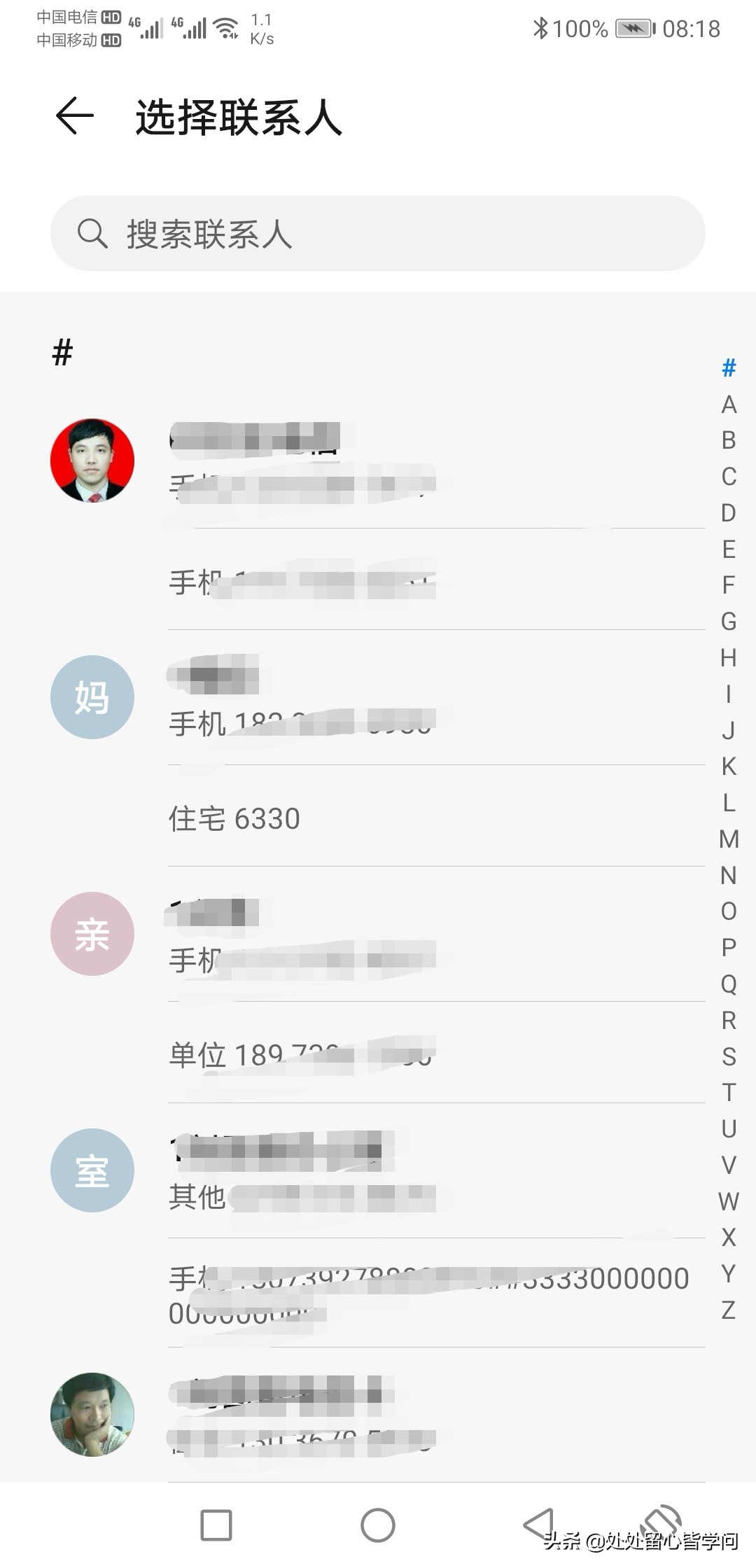Pick the contact with the red-background photo
Image resolution: width=756 pixels, height=1568 pixels.
pyautogui.click(x=92, y=461)
